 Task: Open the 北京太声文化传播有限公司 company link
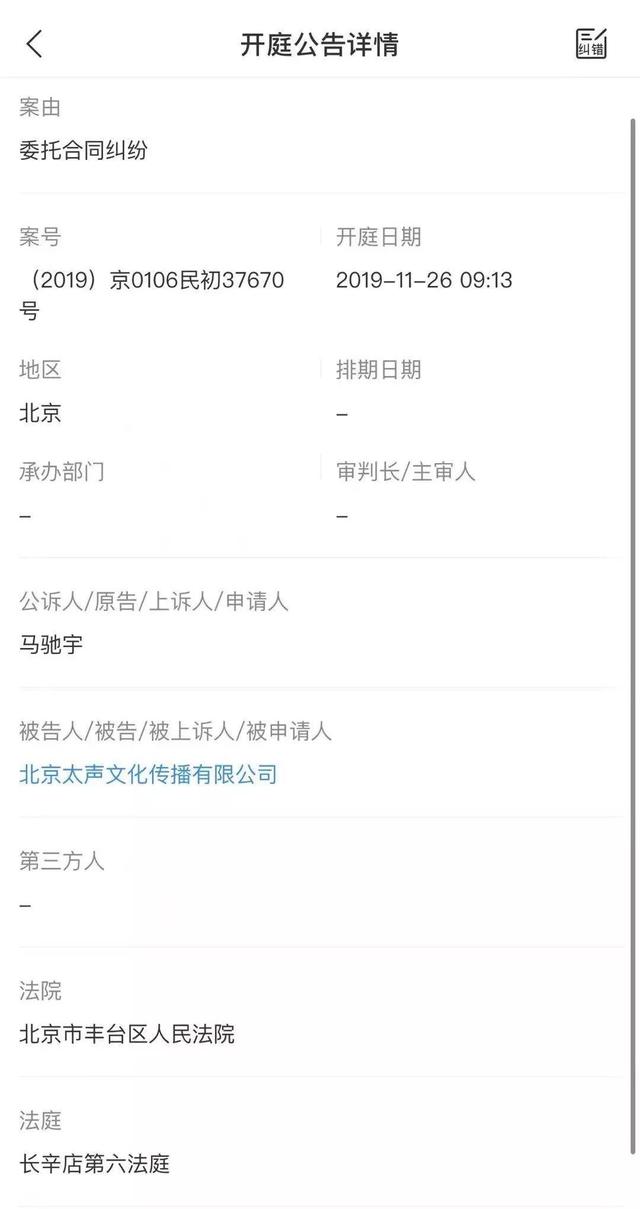pyautogui.click(x=148, y=774)
